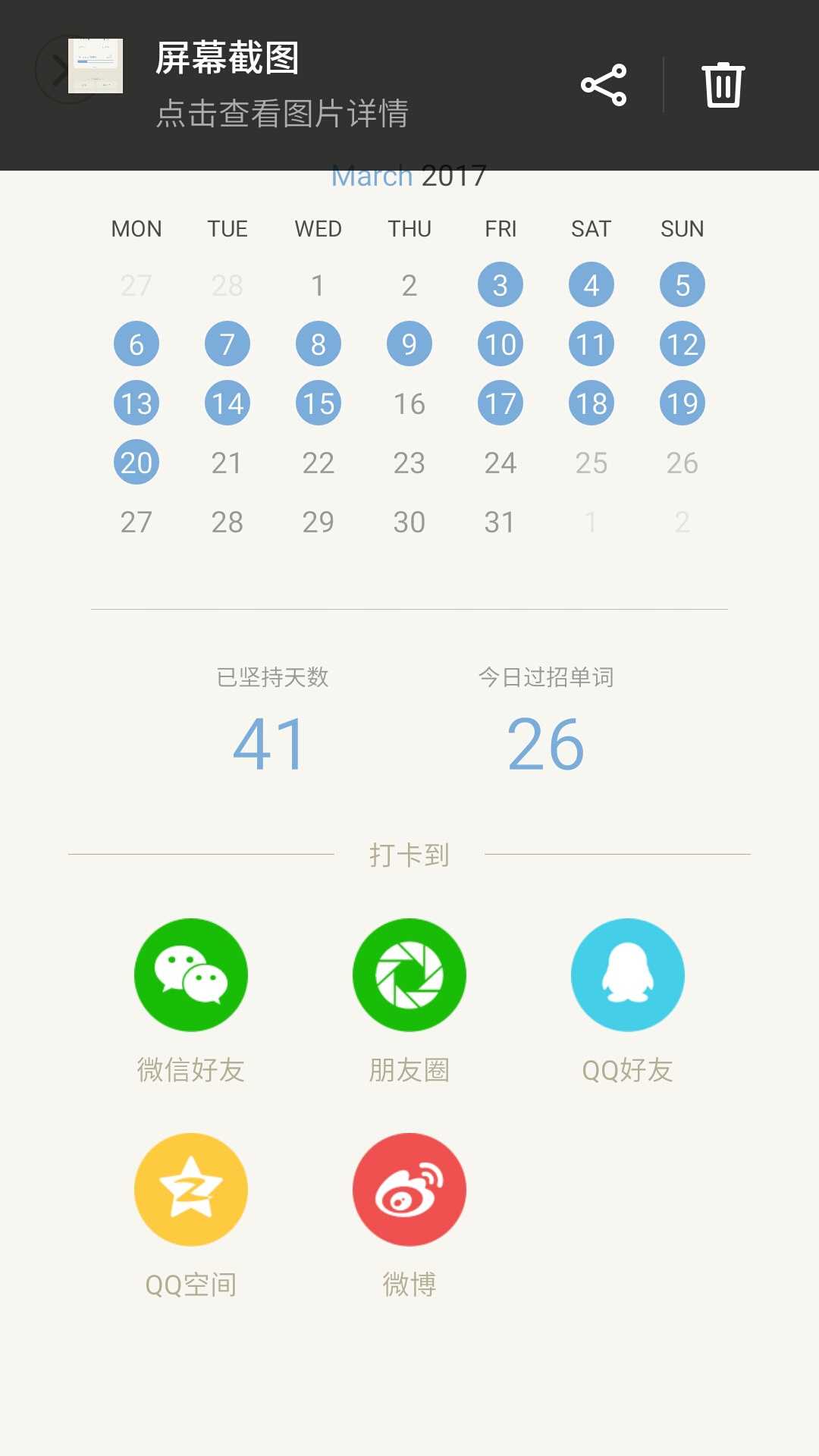Share check-in to 微信好友

pyautogui.click(x=191, y=975)
